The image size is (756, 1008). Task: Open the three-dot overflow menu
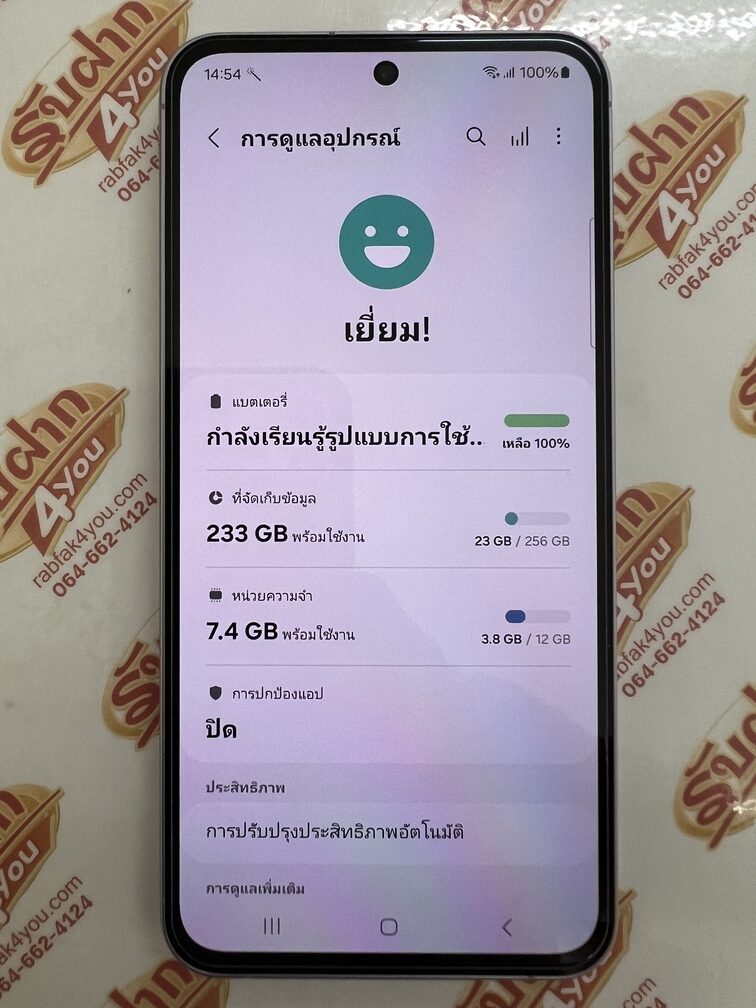point(558,137)
